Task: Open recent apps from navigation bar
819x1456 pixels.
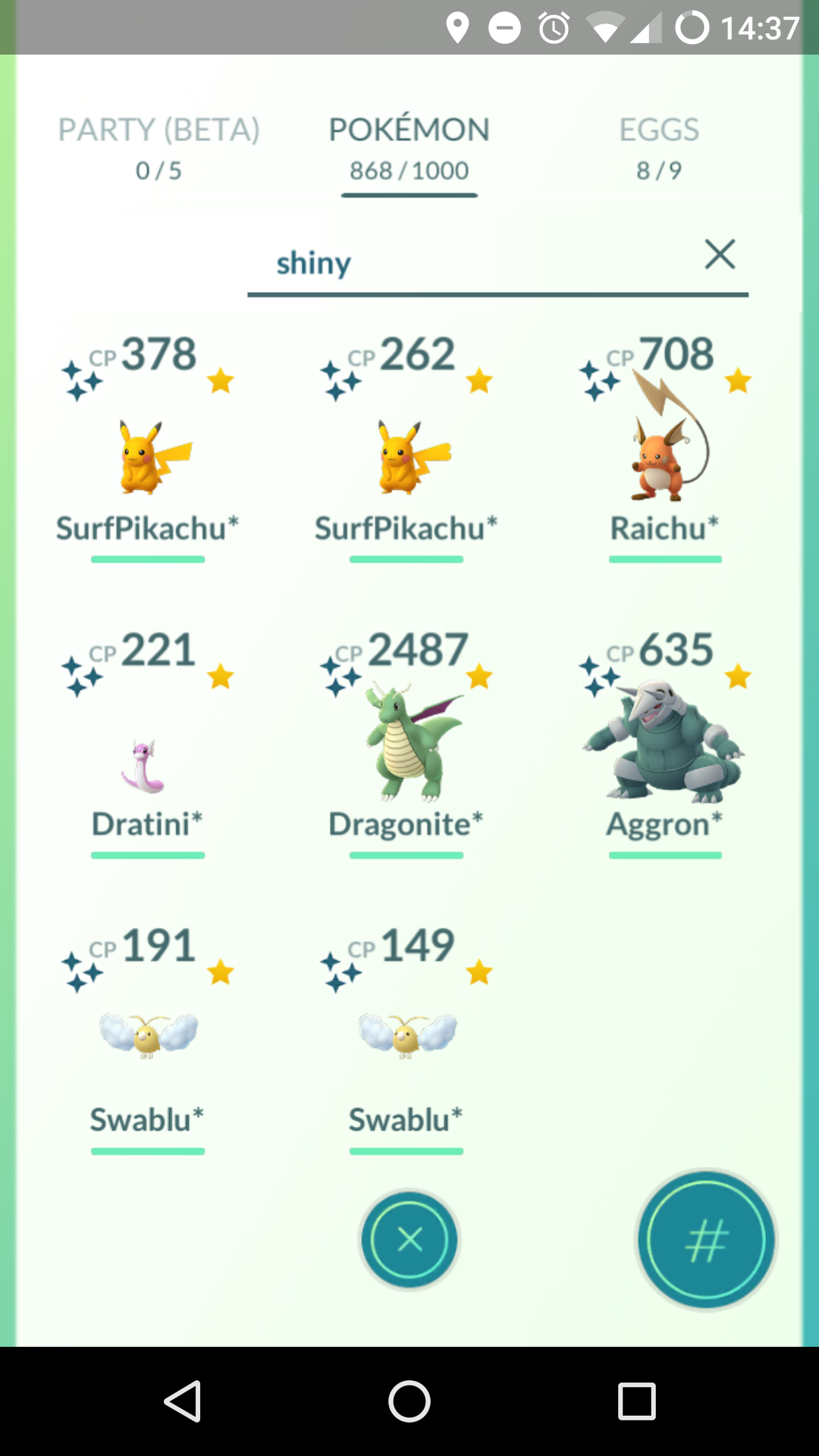Action: (x=636, y=1401)
